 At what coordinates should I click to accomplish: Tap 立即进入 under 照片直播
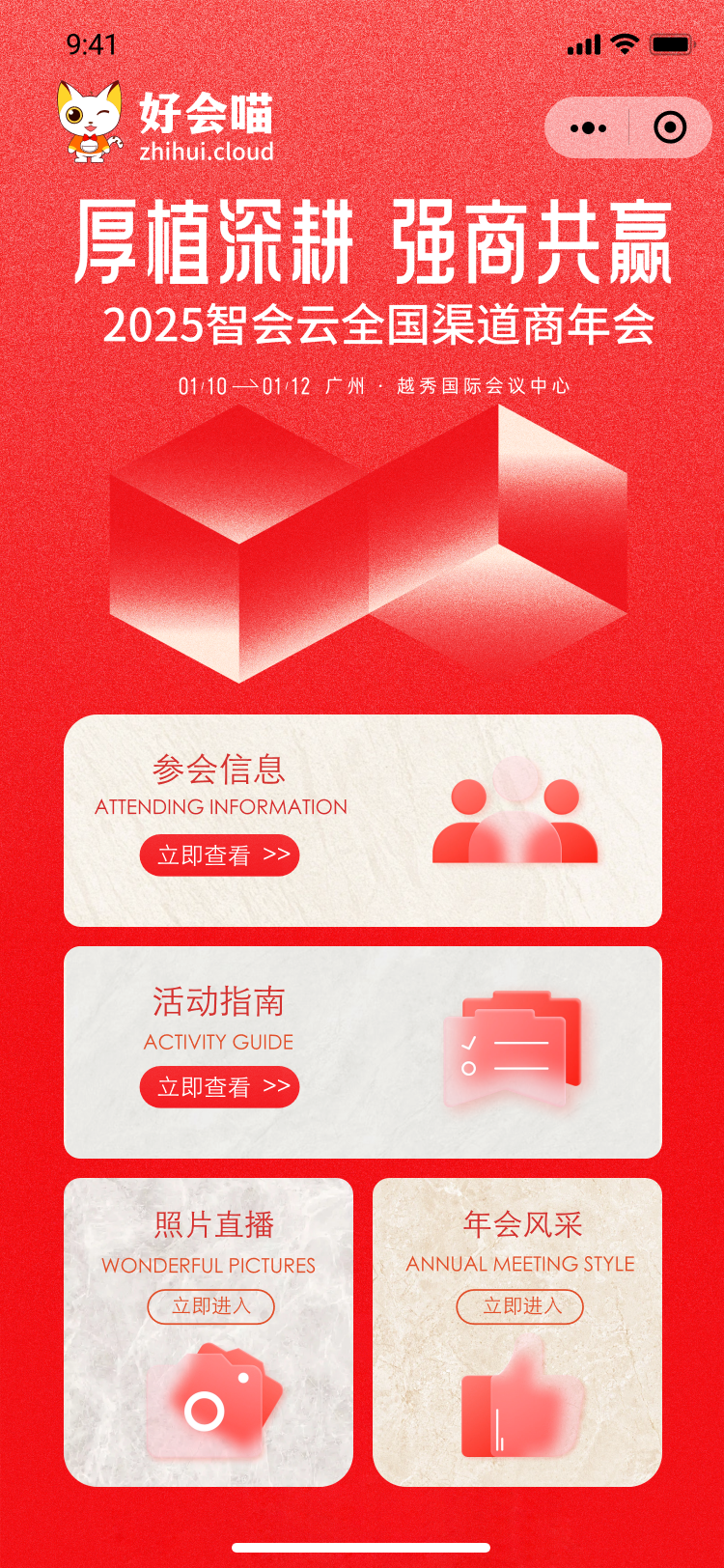coord(210,1306)
